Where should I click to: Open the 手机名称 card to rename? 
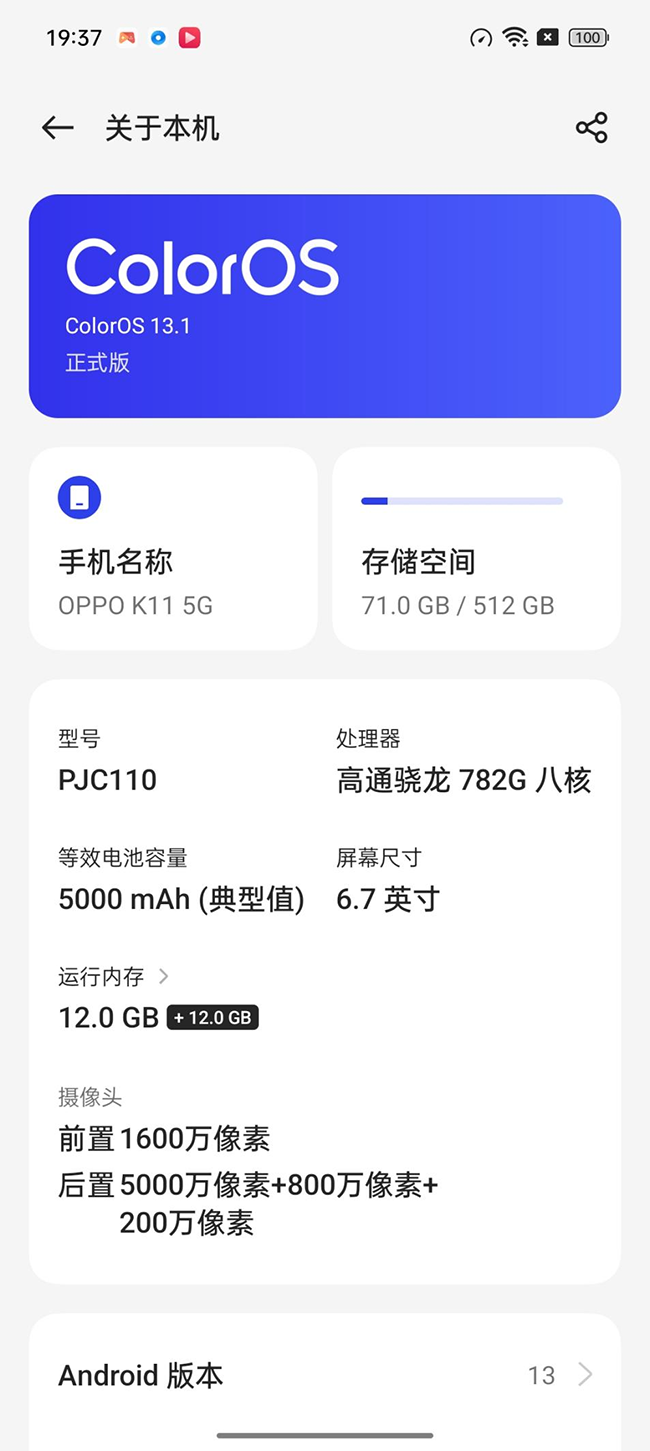[173, 548]
